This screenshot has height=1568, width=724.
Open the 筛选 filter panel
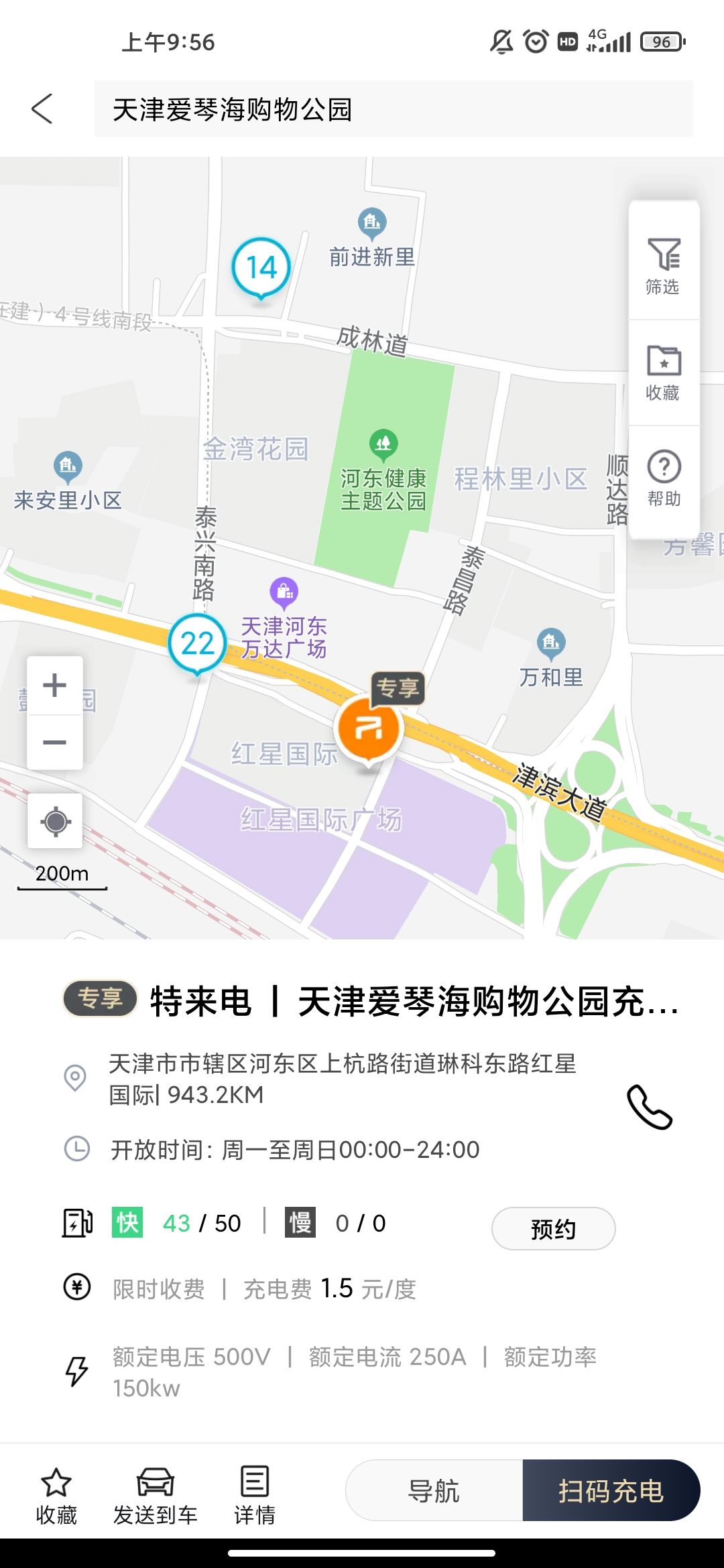(x=664, y=265)
